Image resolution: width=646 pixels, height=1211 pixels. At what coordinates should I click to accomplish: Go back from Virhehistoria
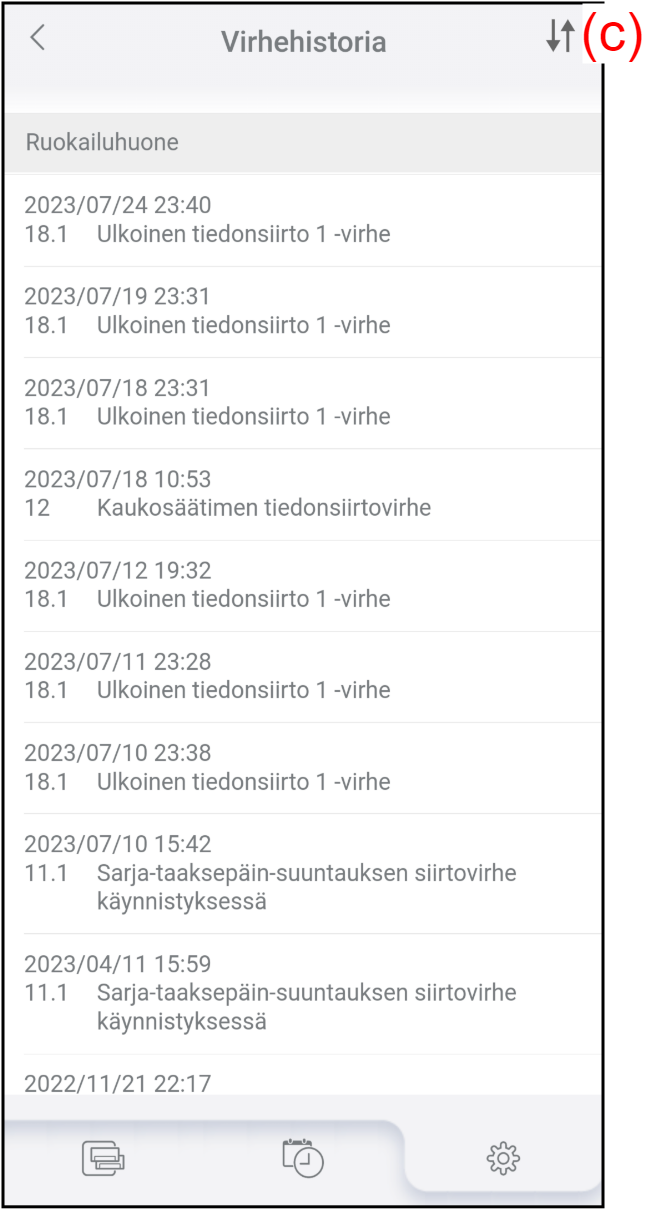[37, 38]
